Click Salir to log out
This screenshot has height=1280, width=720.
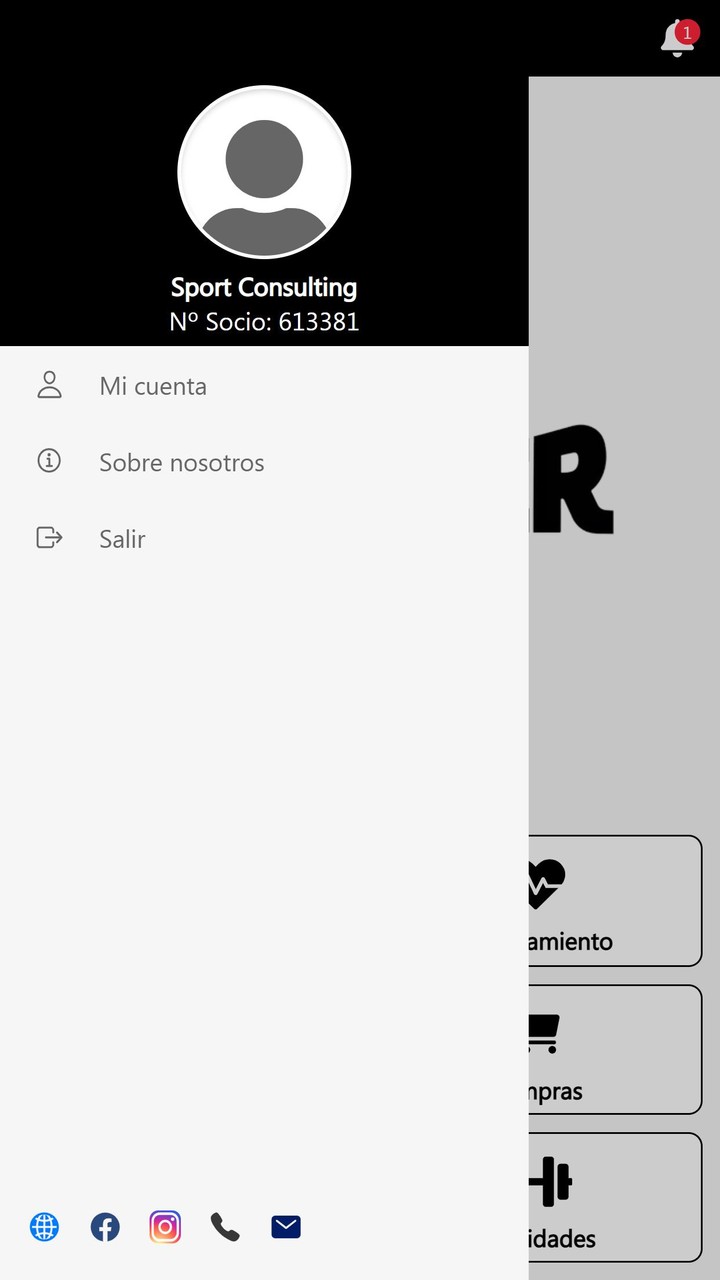point(122,538)
